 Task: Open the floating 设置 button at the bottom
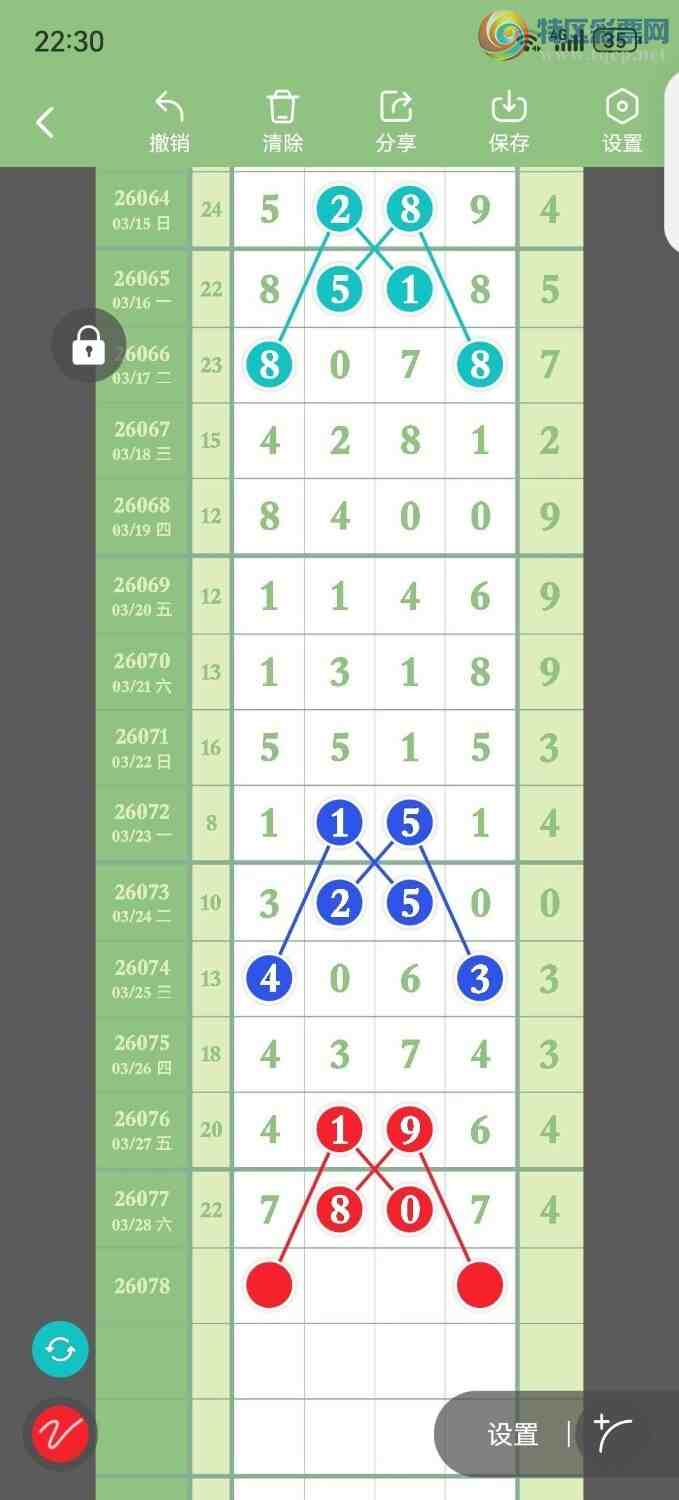pos(513,1435)
